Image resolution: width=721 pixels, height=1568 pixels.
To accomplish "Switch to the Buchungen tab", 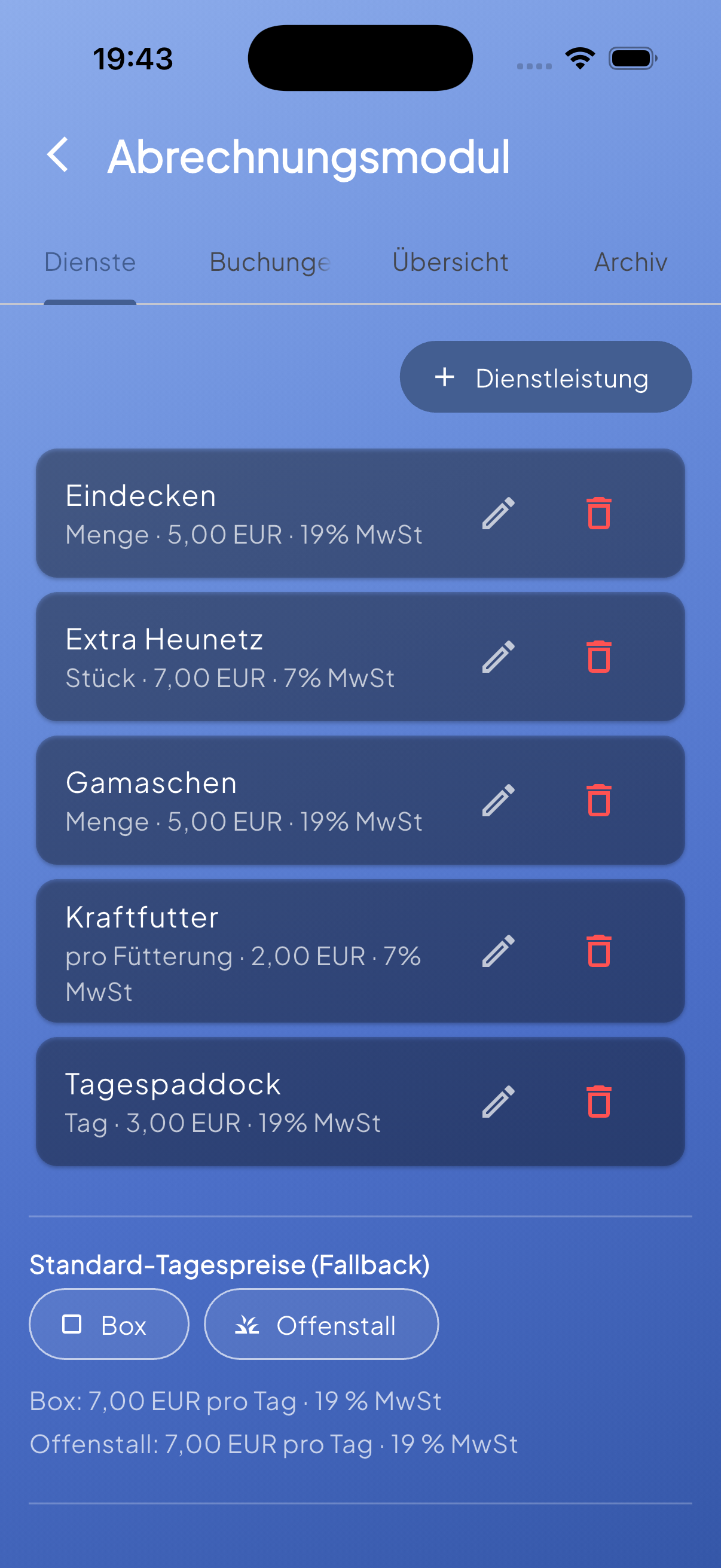I will (270, 262).
